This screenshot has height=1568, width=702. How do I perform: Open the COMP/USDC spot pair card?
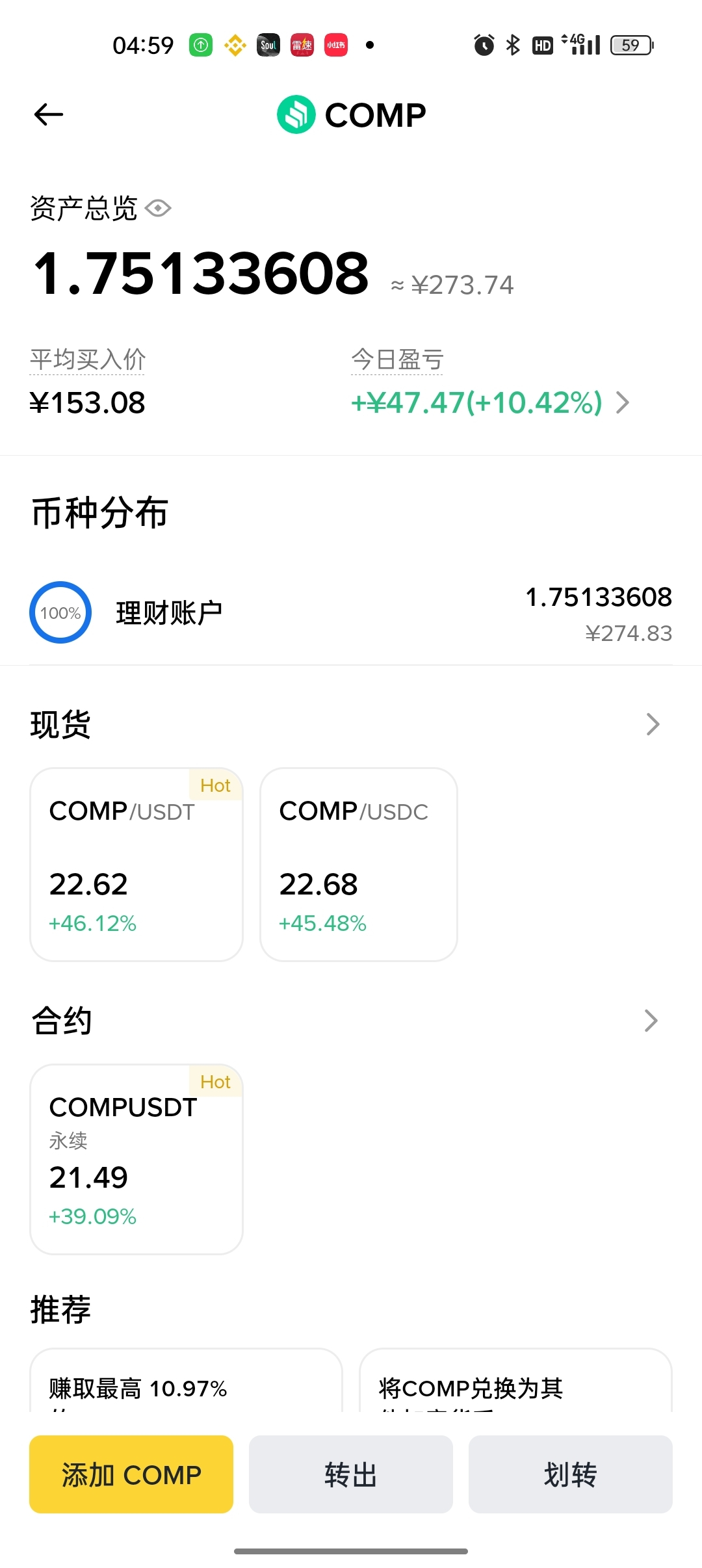[x=359, y=864]
